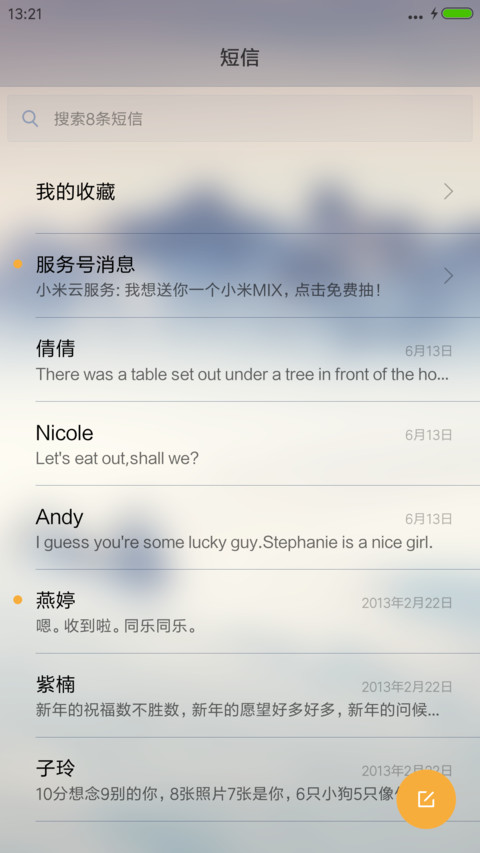This screenshot has height=853, width=480.
Task: Compose a new message with the orange button
Action: click(426, 799)
